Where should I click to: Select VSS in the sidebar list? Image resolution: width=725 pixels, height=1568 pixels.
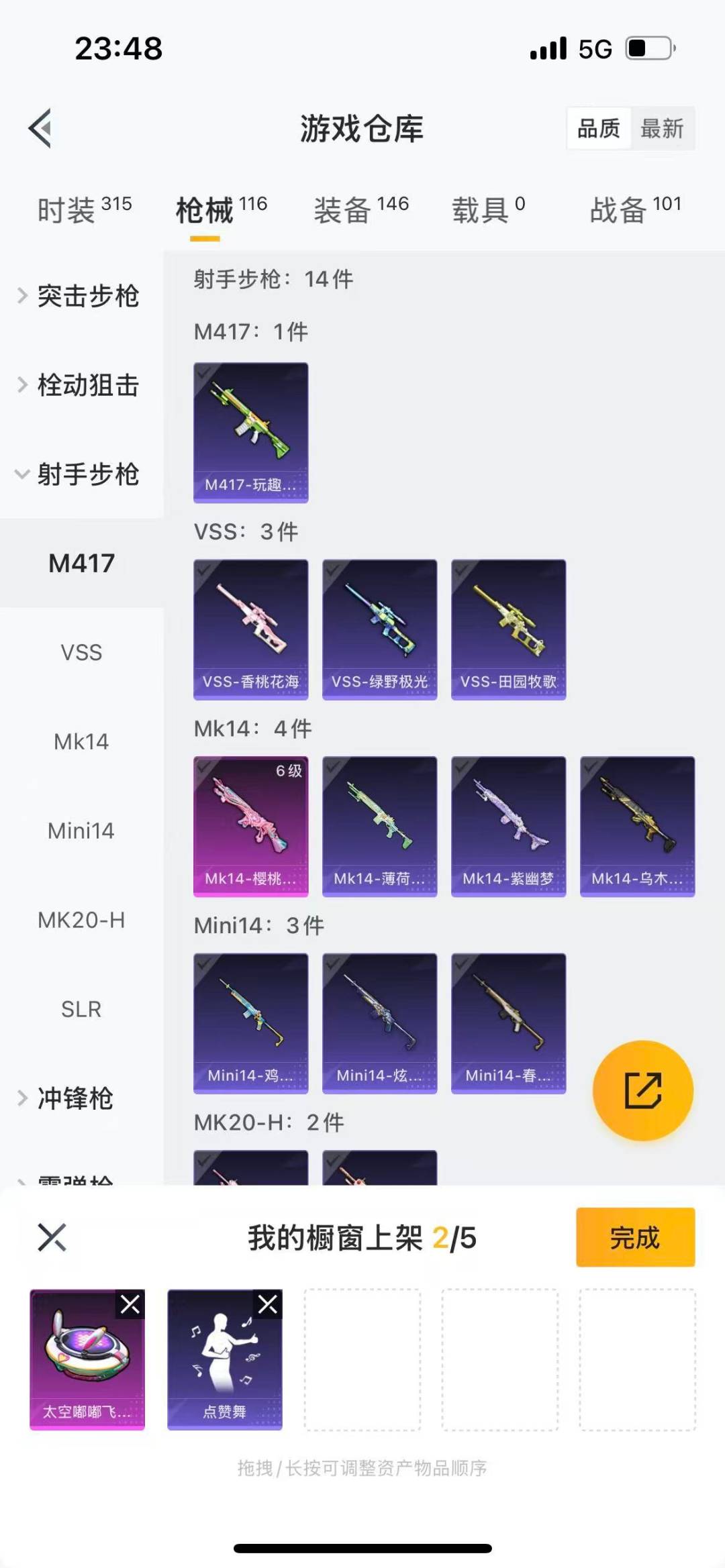click(82, 652)
